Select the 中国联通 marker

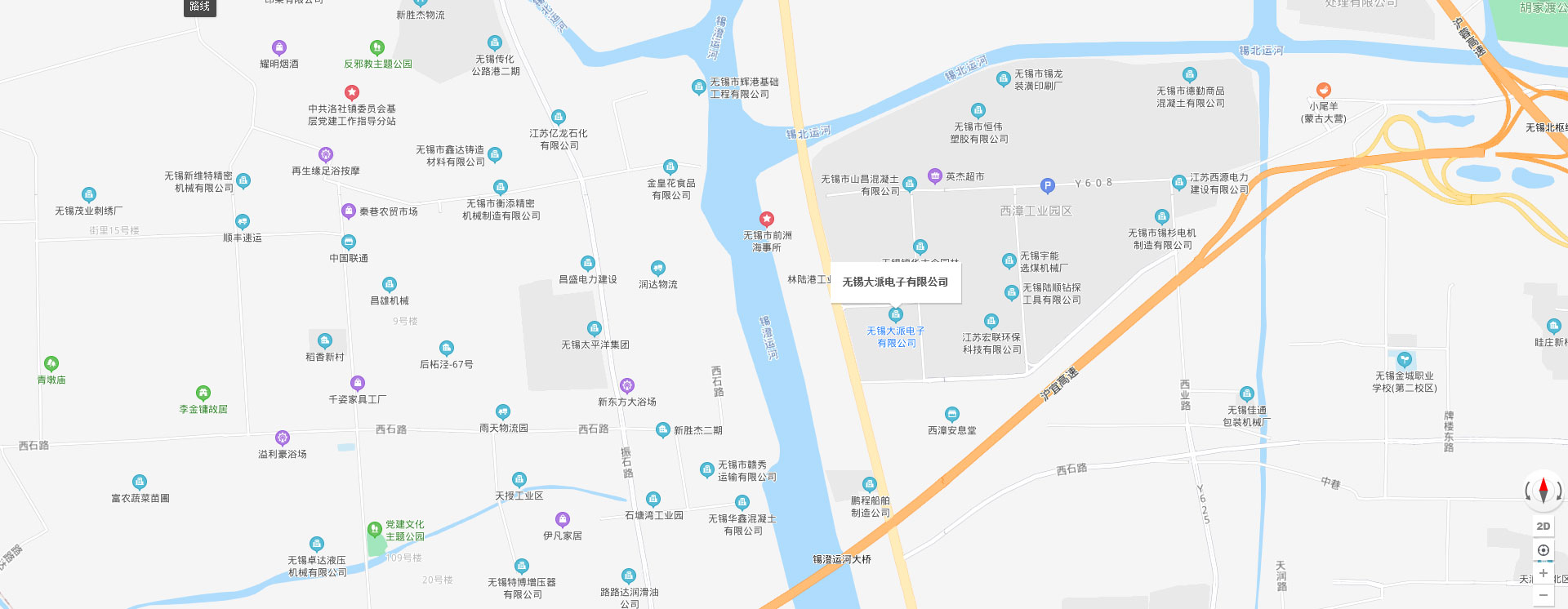[x=349, y=242]
